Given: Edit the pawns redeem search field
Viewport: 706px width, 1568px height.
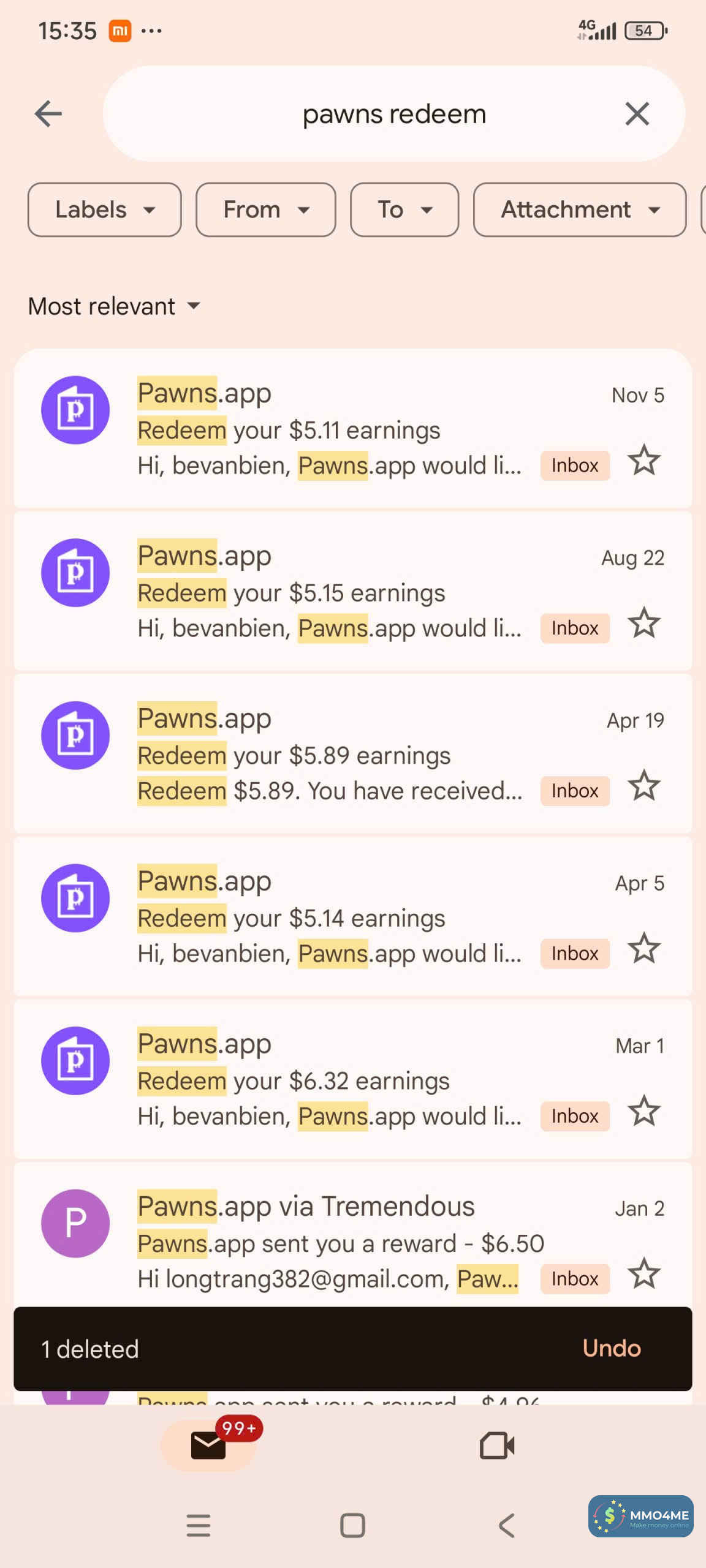Looking at the screenshot, I should [394, 114].
